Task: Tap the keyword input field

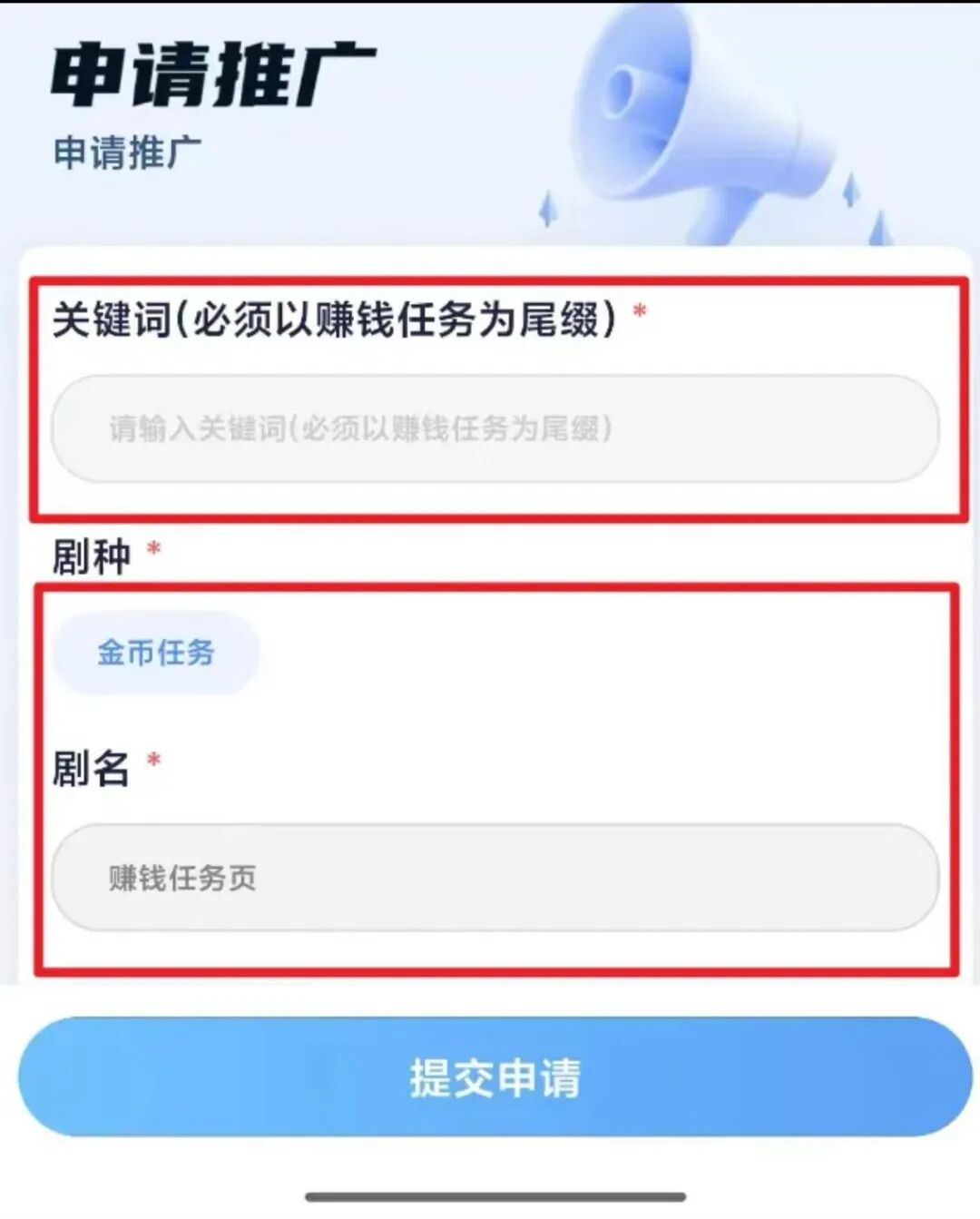Action: click(x=495, y=428)
